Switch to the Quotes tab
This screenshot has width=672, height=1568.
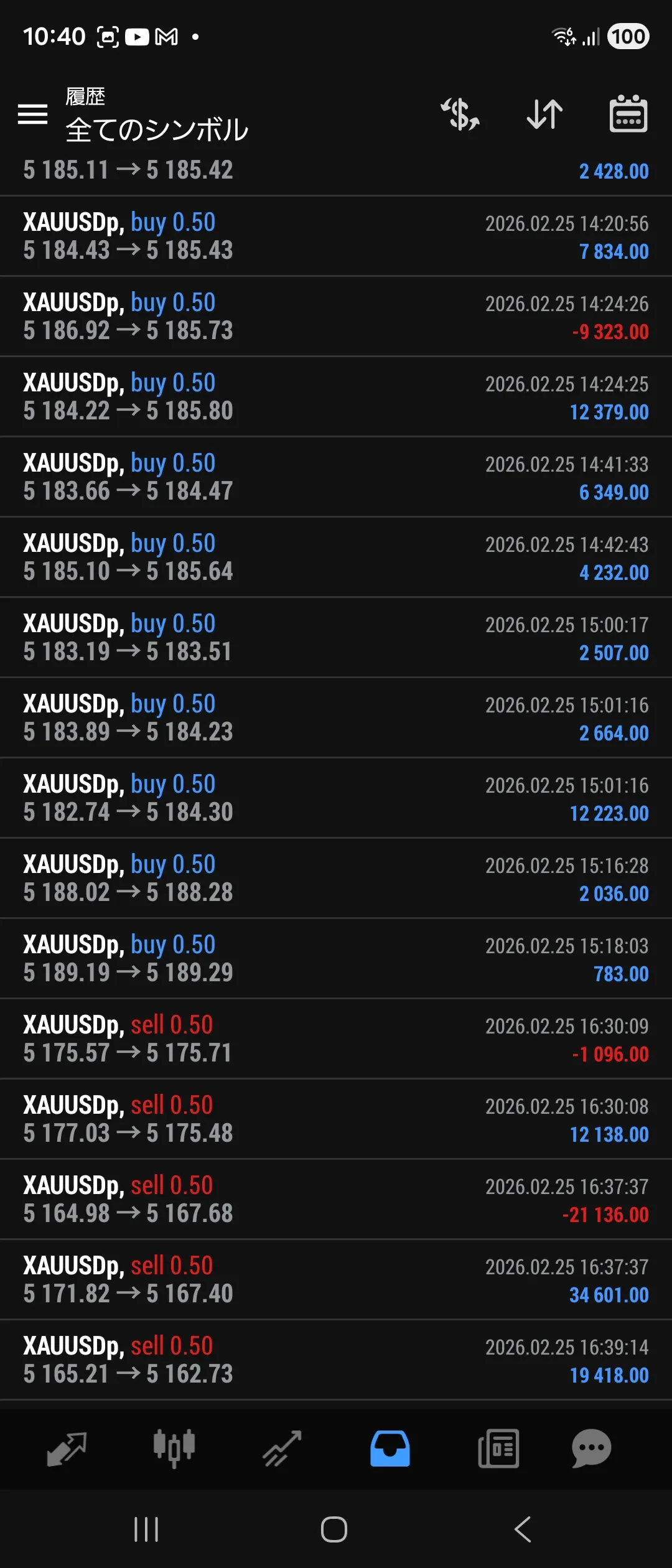coord(67,1449)
